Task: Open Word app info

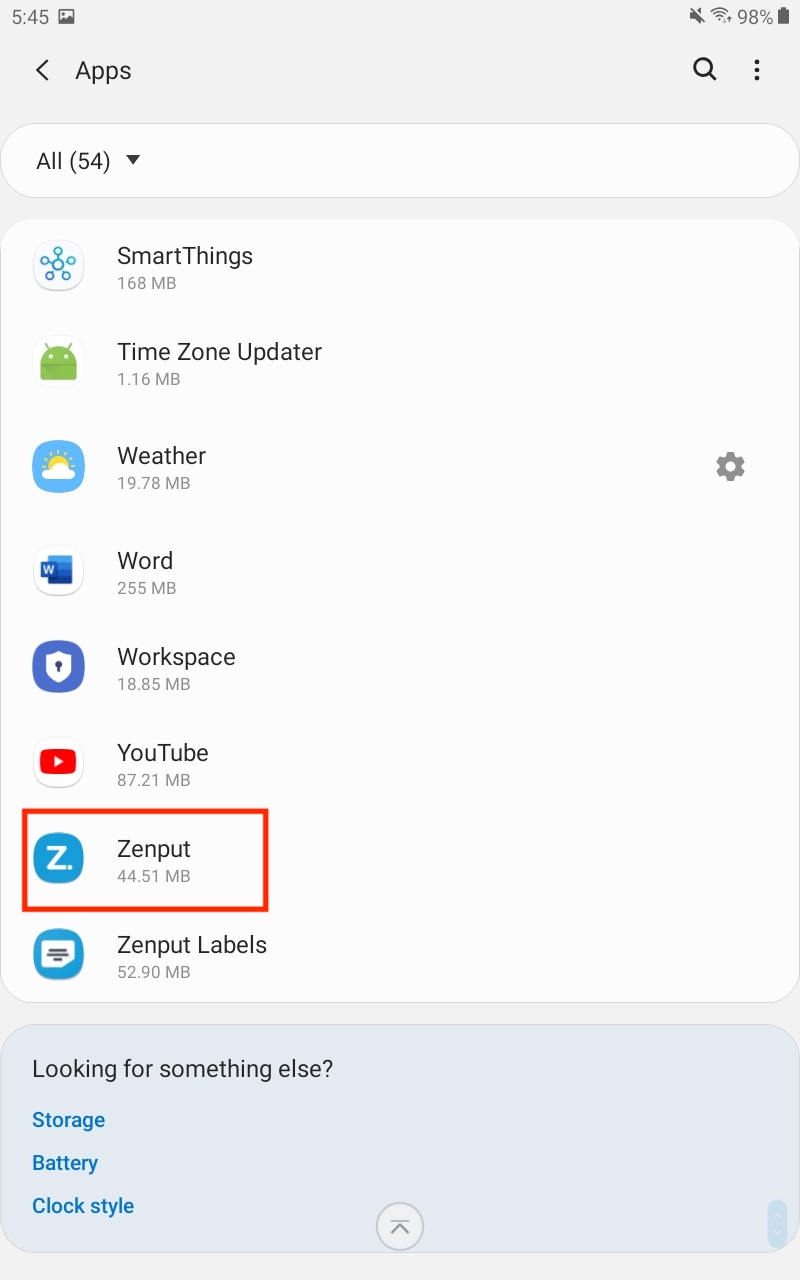Action: pyautogui.click(x=400, y=572)
